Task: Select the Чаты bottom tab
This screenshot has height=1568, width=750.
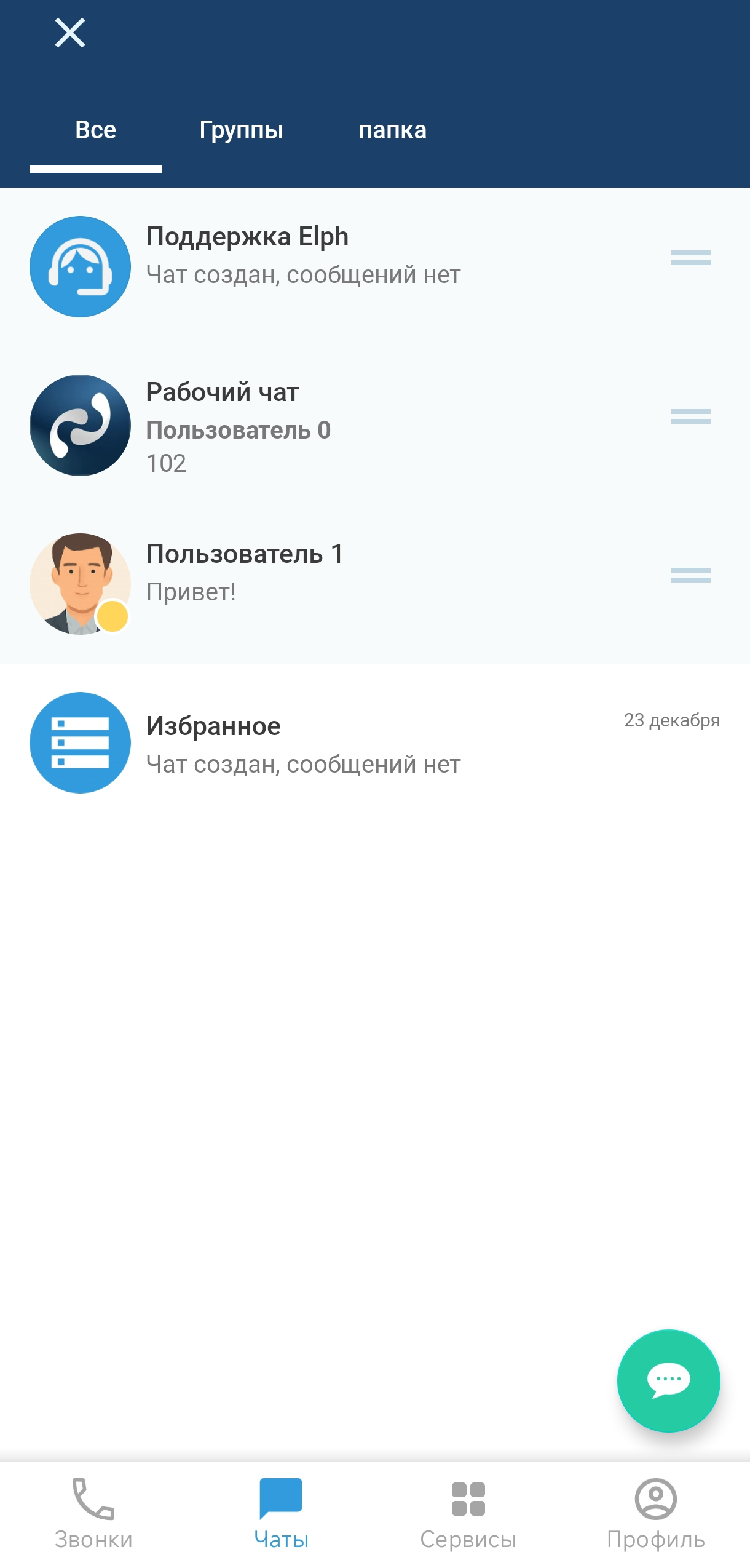Action: tap(281, 1513)
